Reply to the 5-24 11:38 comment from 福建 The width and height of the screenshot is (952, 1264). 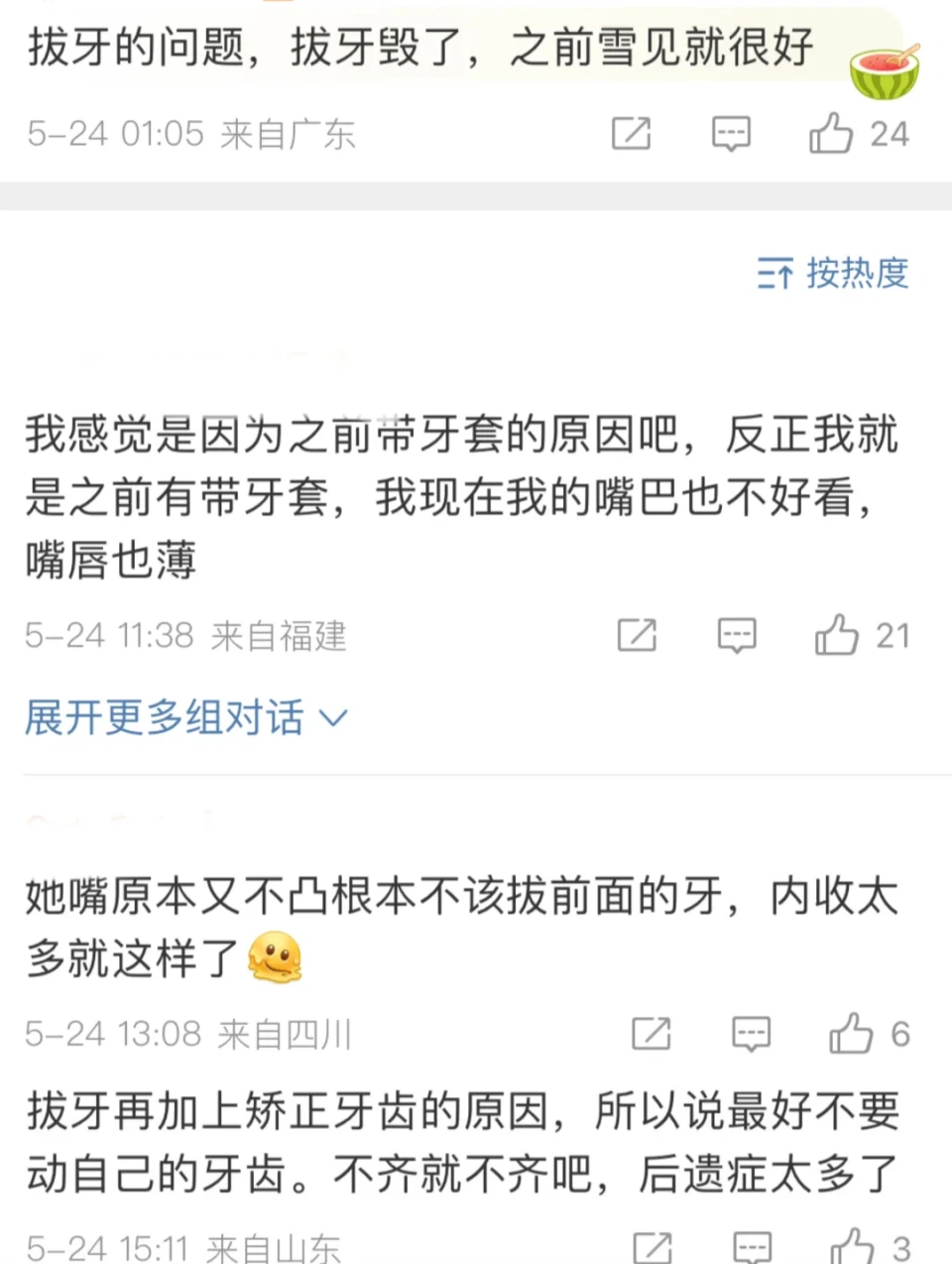point(736,635)
